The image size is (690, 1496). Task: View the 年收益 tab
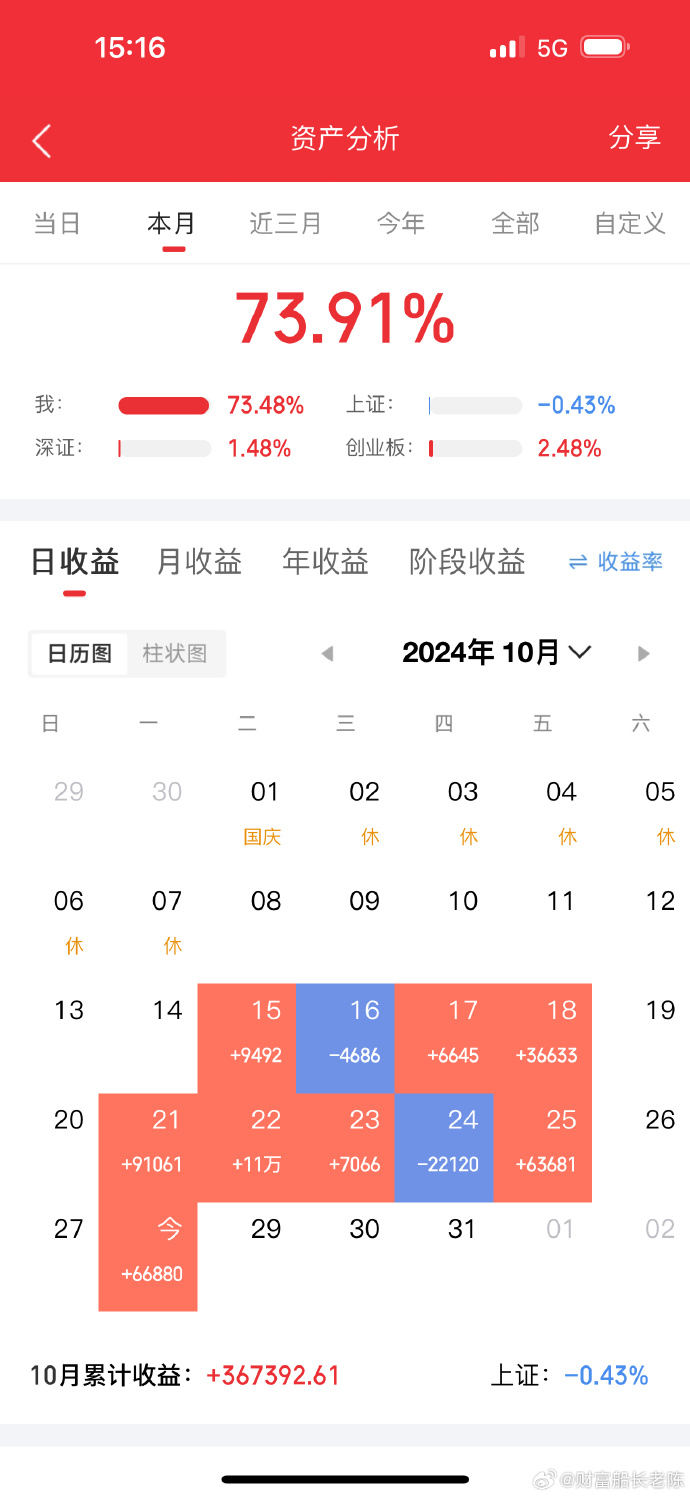pyautogui.click(x=326, y=562)
